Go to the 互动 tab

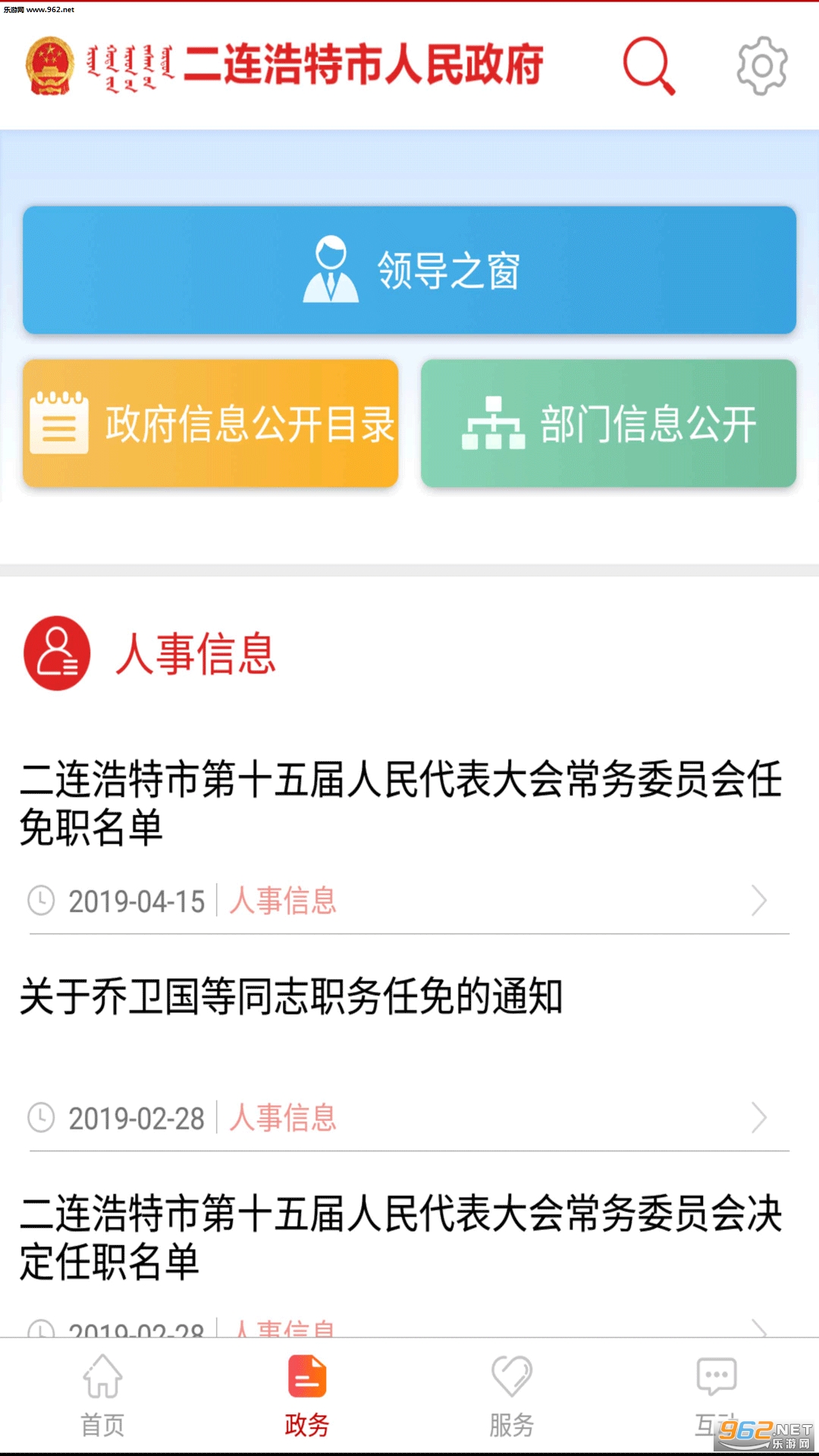point(715,1392)
